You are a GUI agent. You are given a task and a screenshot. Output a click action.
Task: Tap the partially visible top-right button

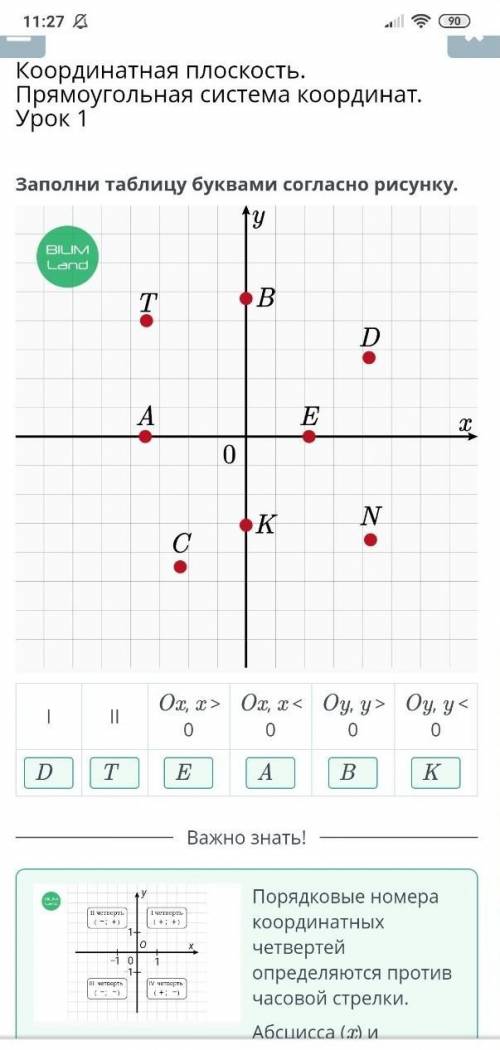point(474,45)
